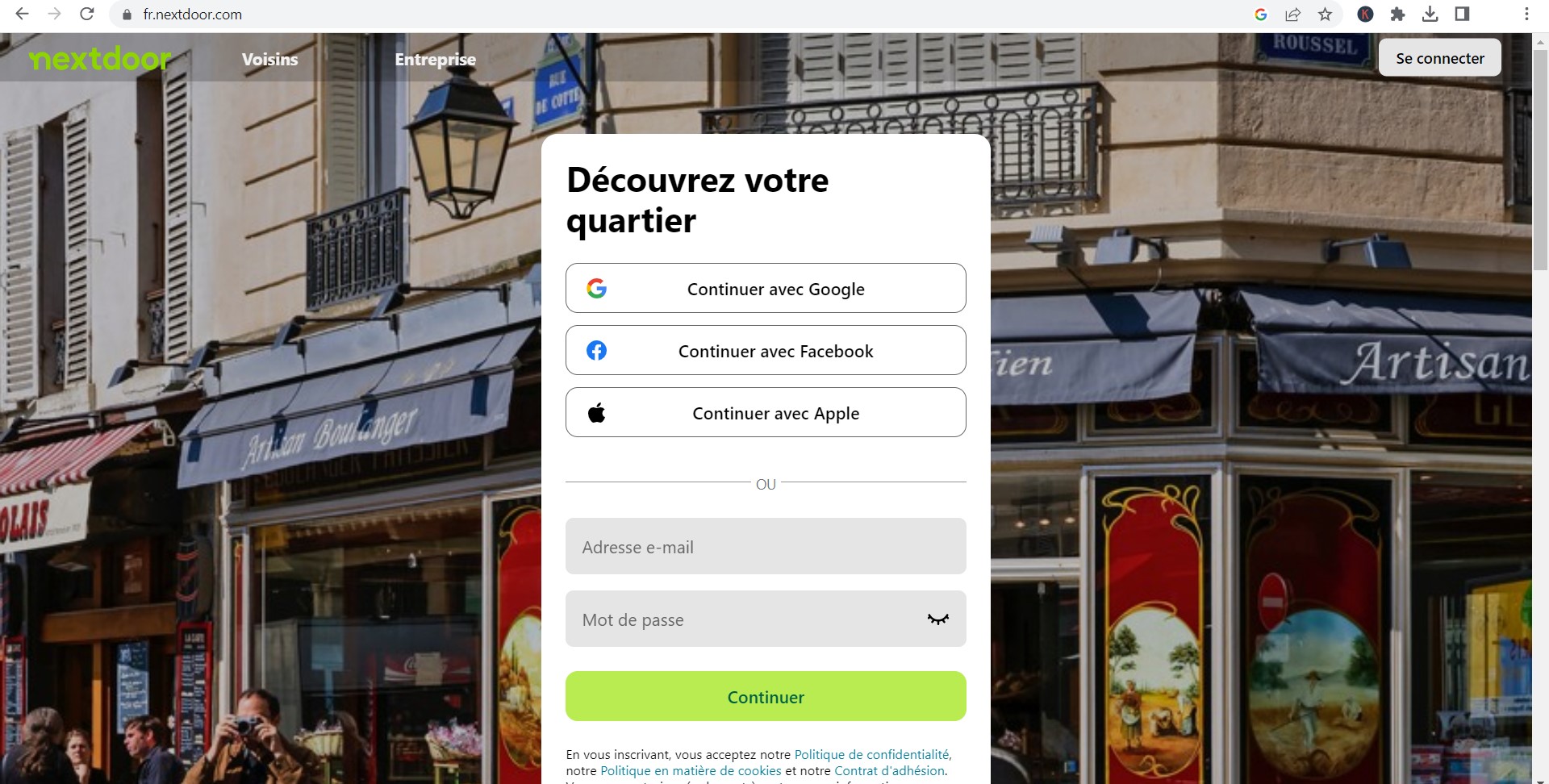Focus the Mot de passe field
Viewport: 1549px width, 784px height.
(742, 619)
